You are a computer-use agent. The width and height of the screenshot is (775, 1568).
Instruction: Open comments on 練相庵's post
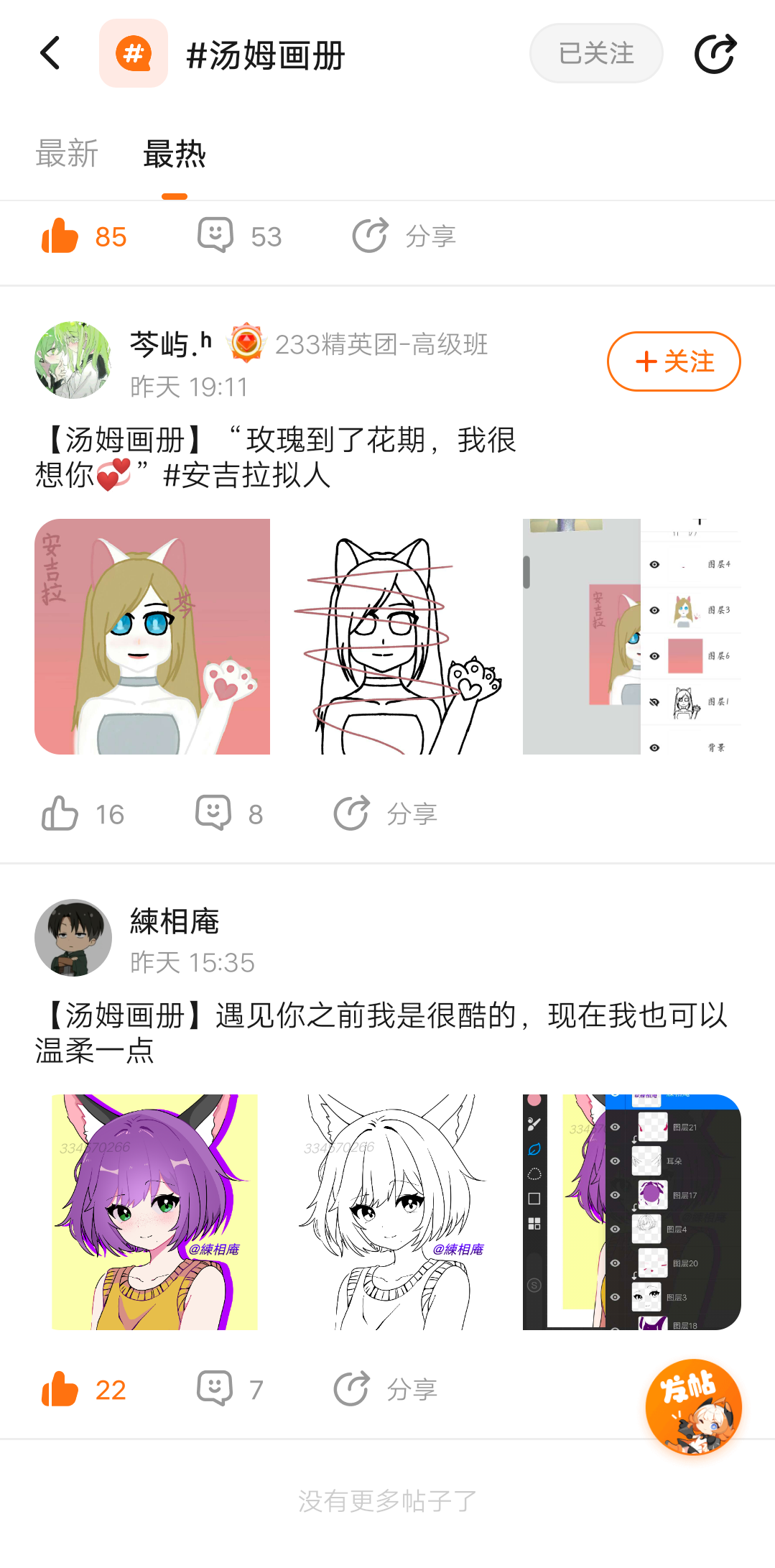(x=231, y=1389)
